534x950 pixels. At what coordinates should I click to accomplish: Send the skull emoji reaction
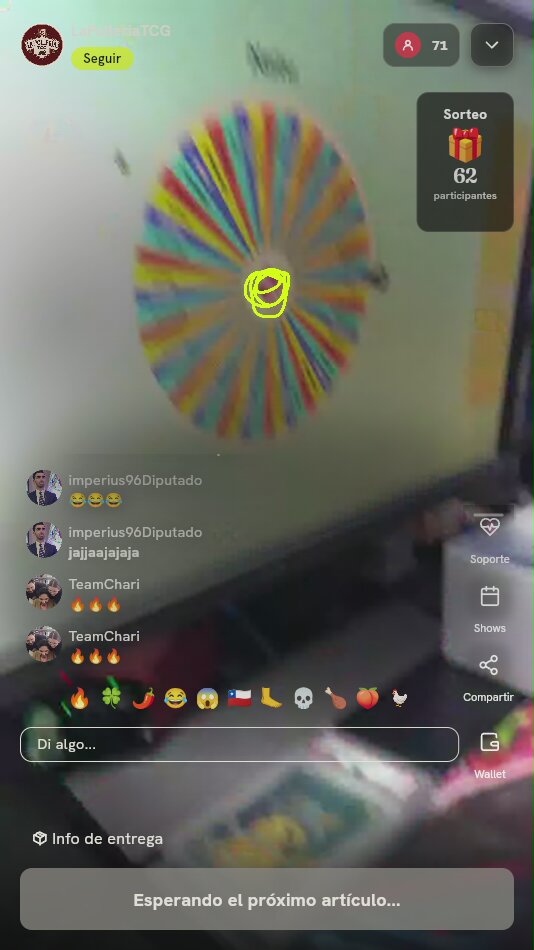click(303, 699)
